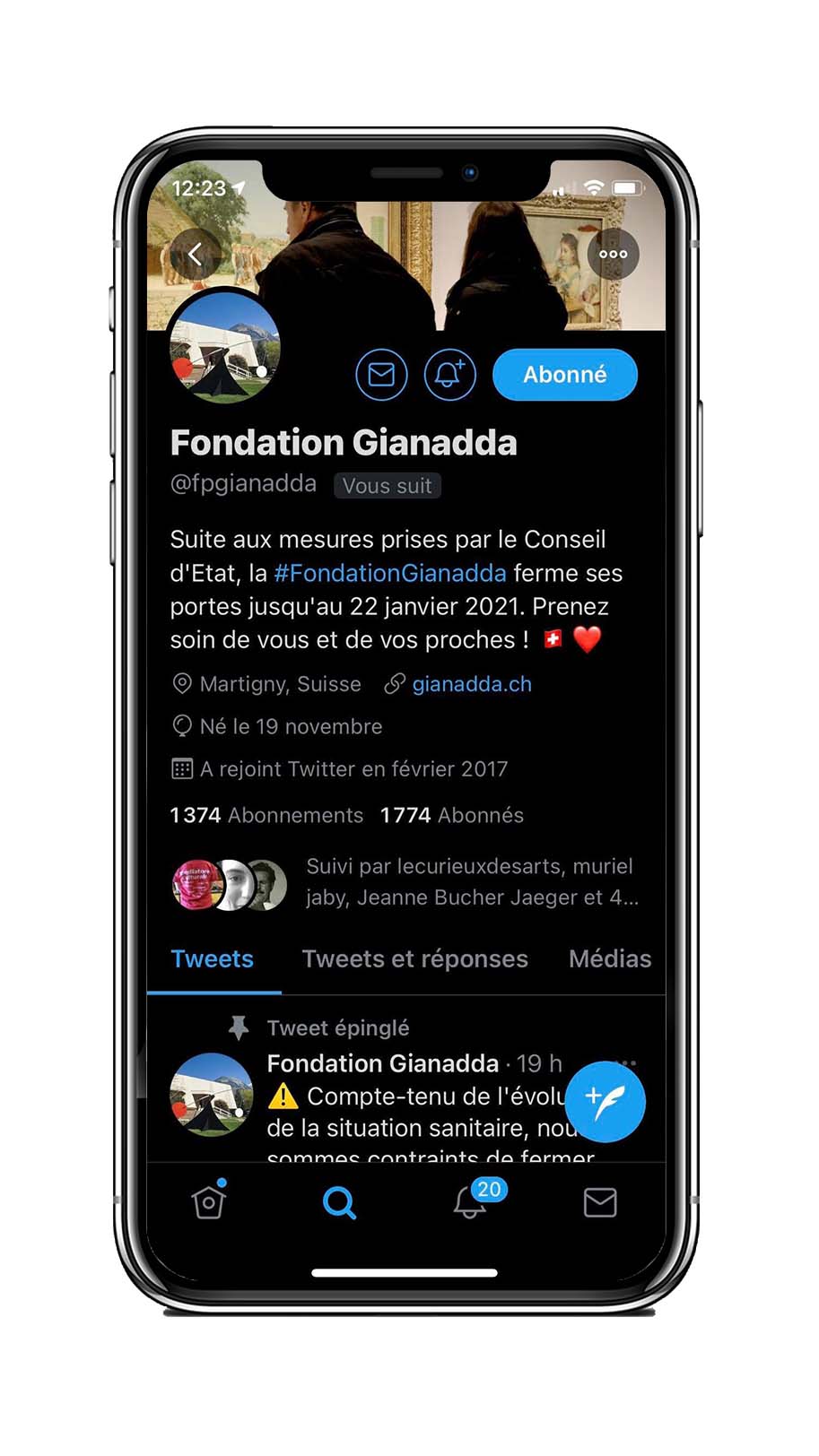
Task: Go back with the arrow button
Action: tap(196, 254)
